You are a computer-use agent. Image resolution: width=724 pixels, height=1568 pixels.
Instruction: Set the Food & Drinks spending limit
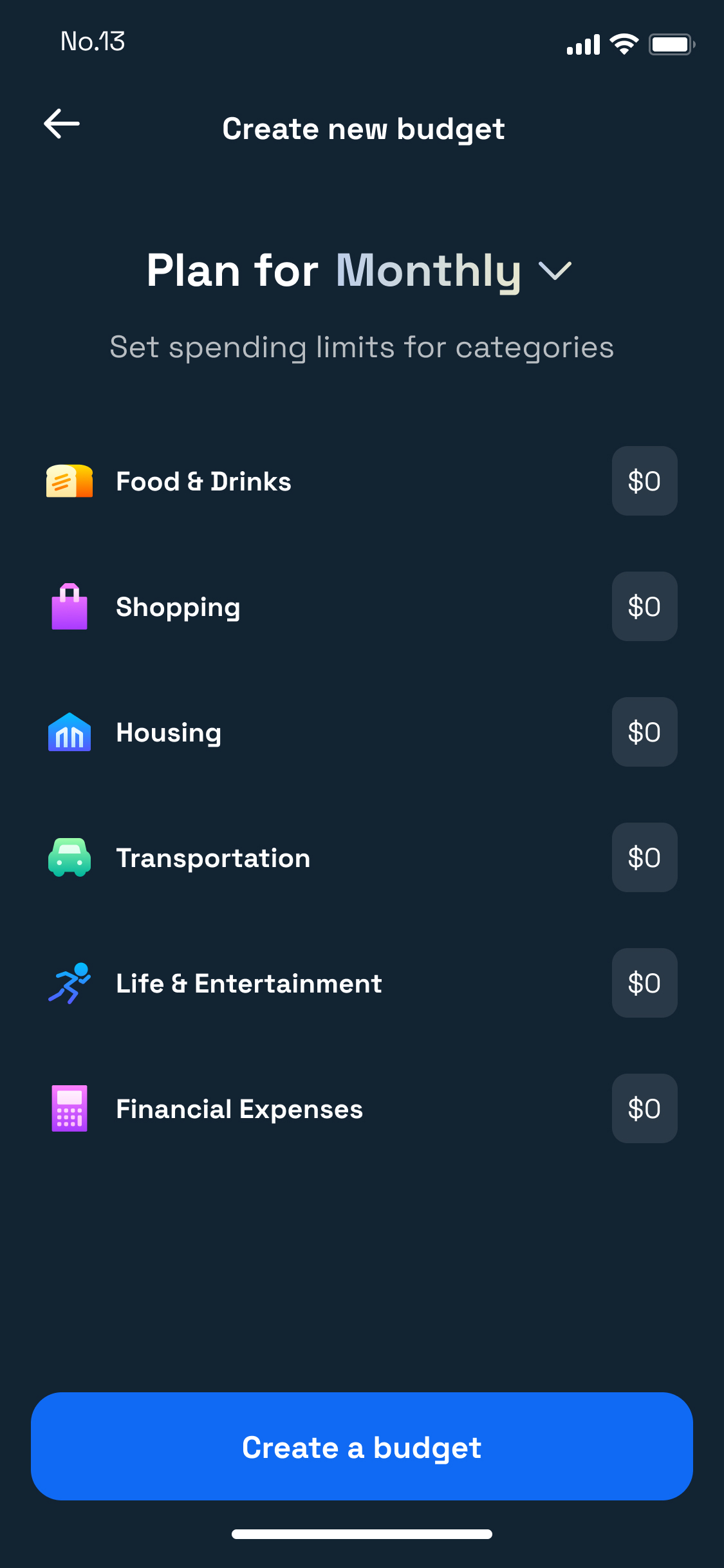(x=644, y=481)
